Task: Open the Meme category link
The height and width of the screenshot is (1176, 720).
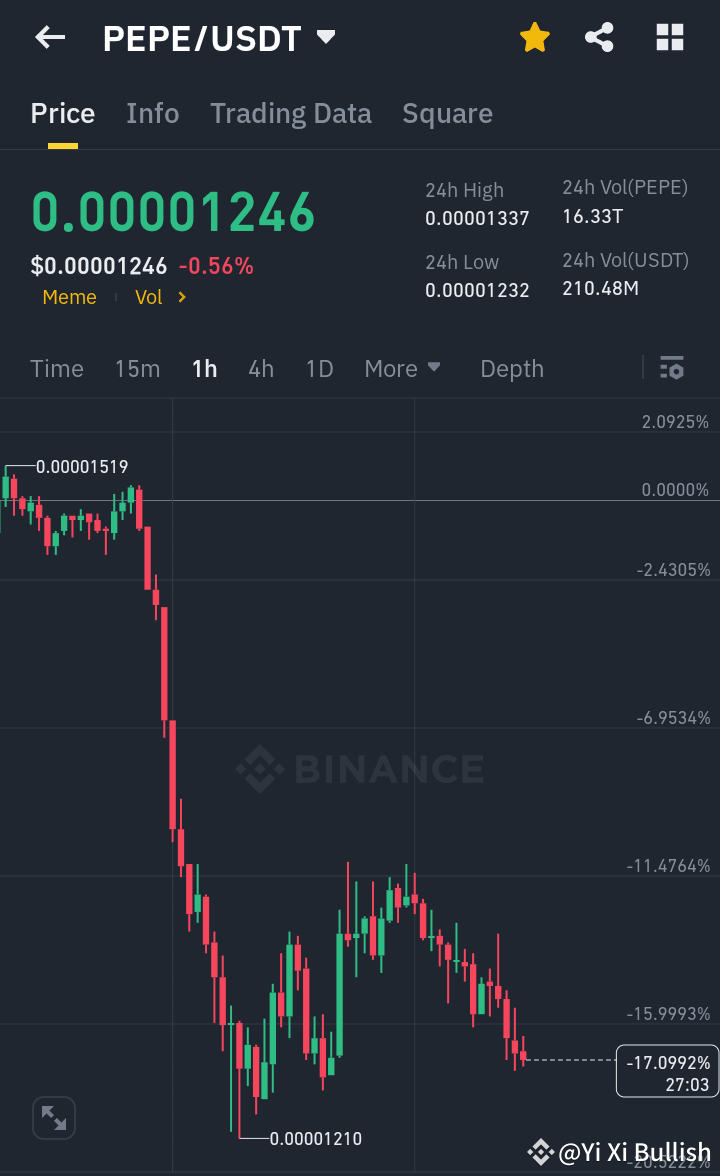Action: [69, 297]
